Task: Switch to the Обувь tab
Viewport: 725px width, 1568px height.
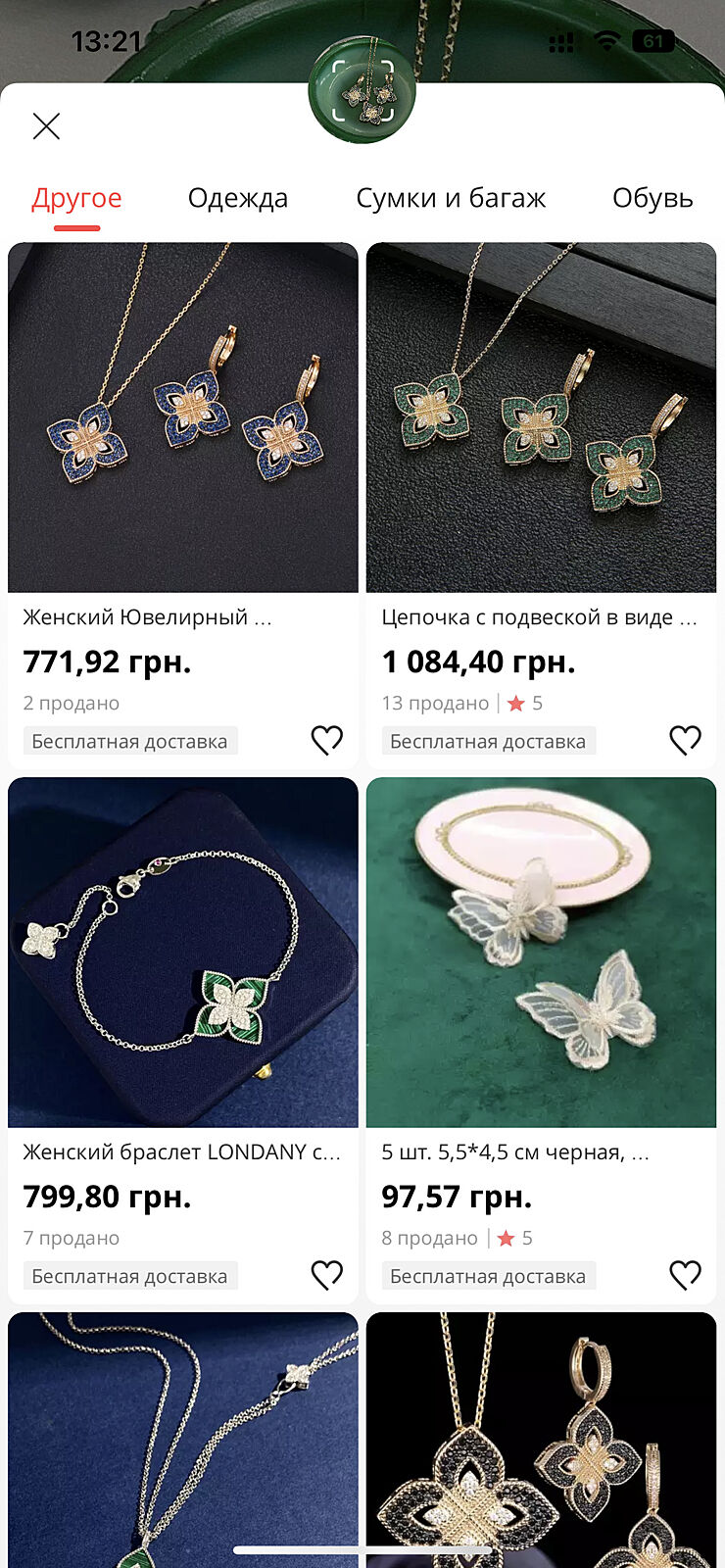Action: tap(652, 199)
